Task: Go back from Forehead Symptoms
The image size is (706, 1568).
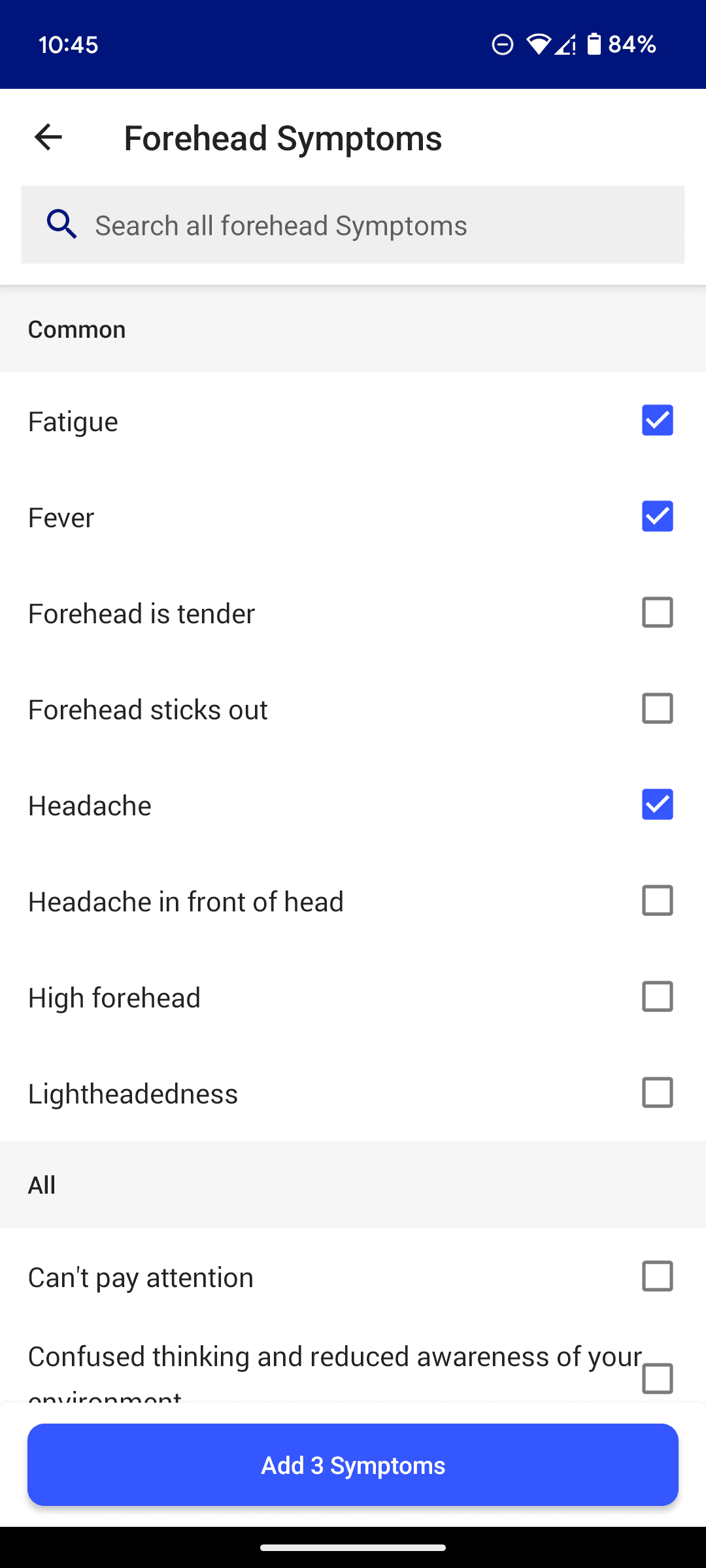Action: click(x=48, y=137)
